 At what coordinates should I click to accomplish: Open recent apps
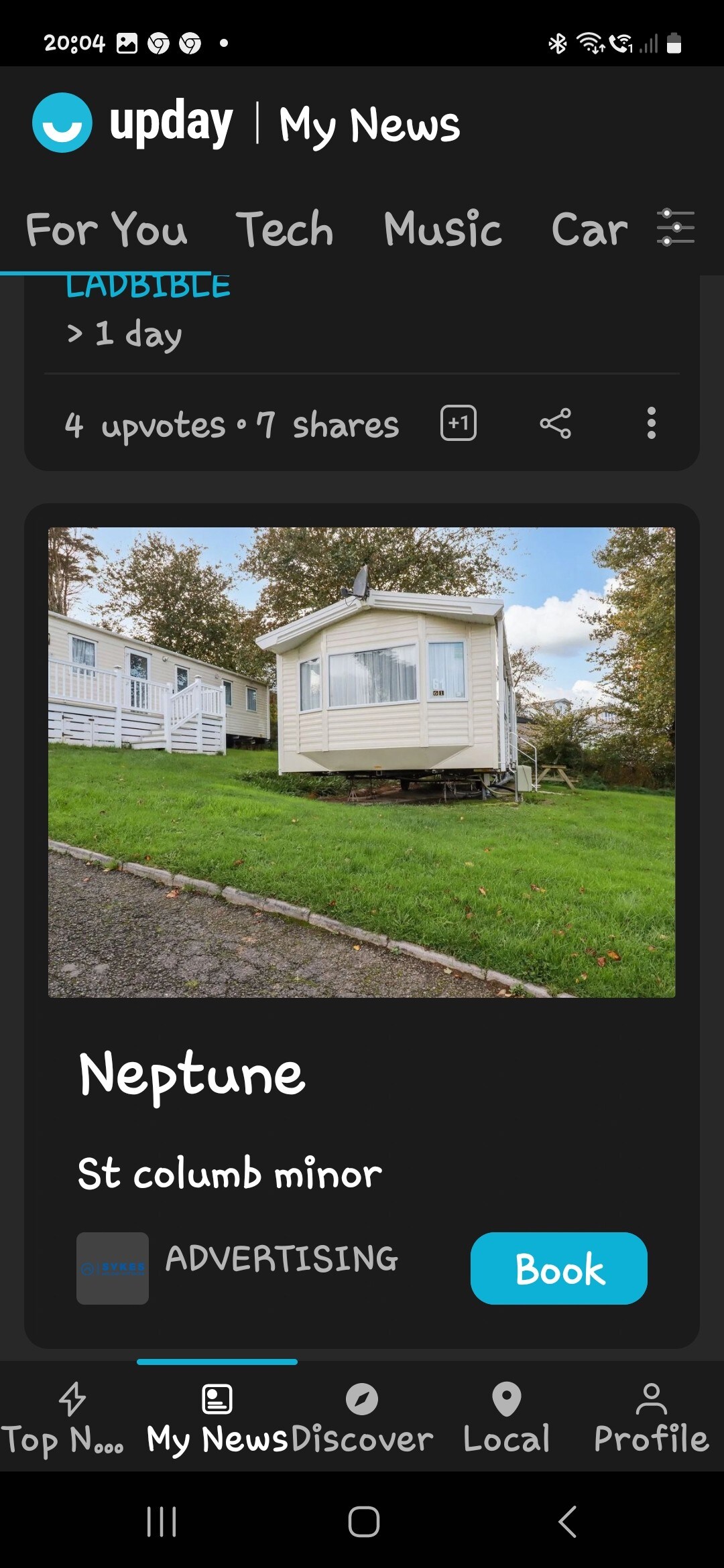pyautogui.click(x=162, y=1522)
